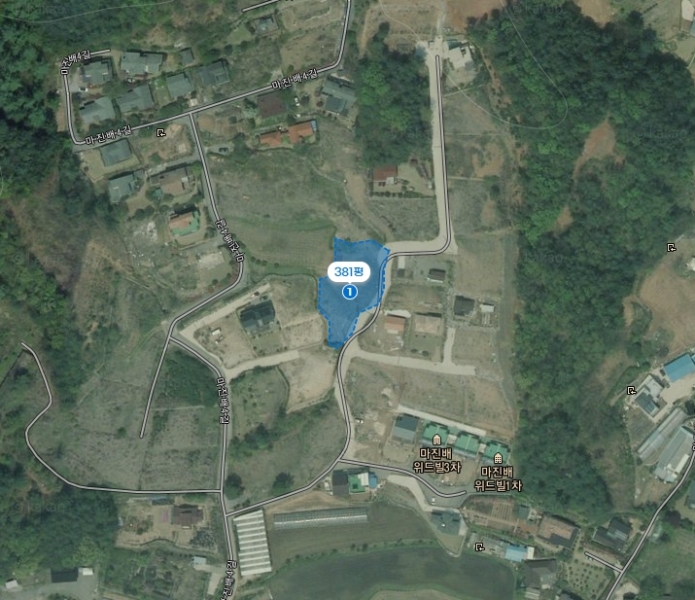
Task: Open the 마진배 위드빌1차 place label
Action: point(497,465)
